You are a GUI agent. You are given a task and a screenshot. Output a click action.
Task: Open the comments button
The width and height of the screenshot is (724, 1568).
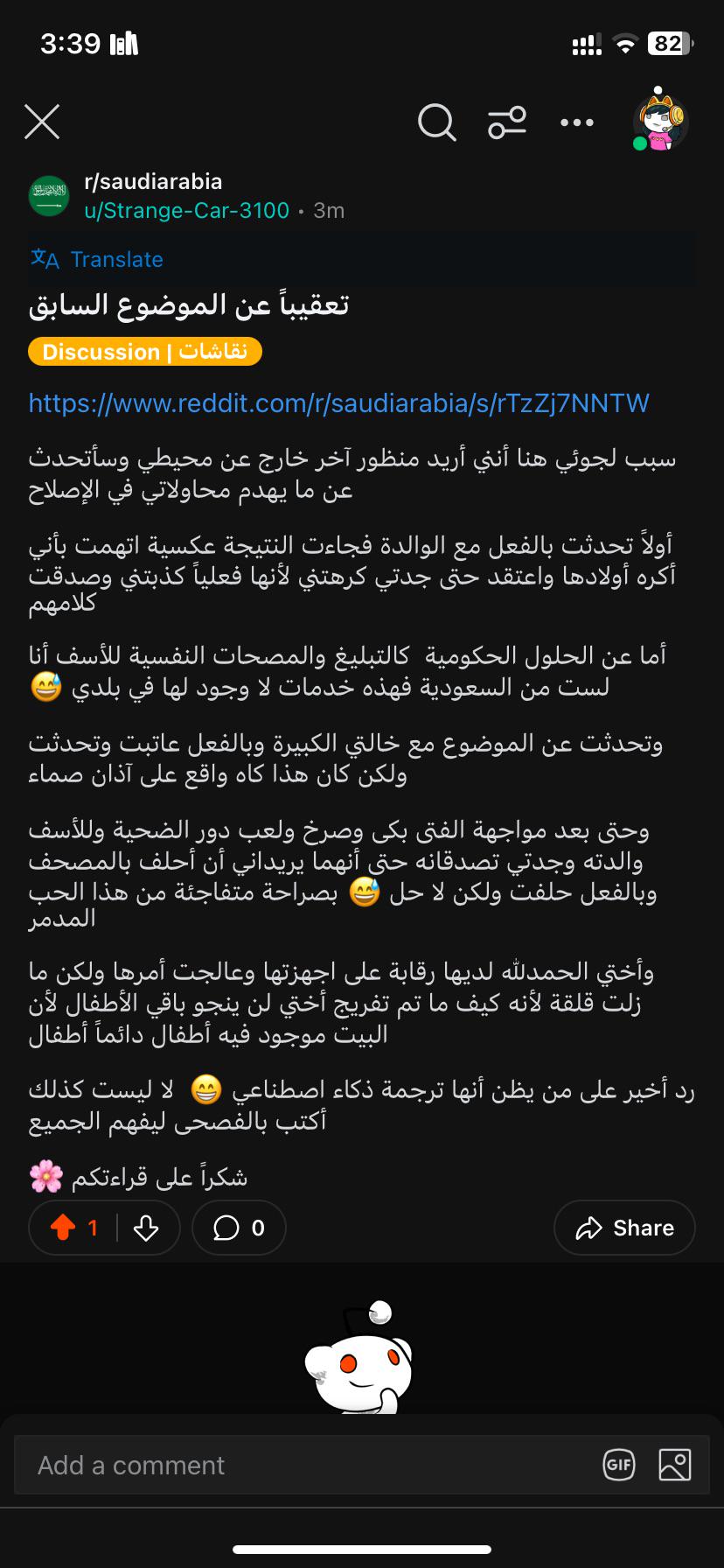tap(239, 1228)
